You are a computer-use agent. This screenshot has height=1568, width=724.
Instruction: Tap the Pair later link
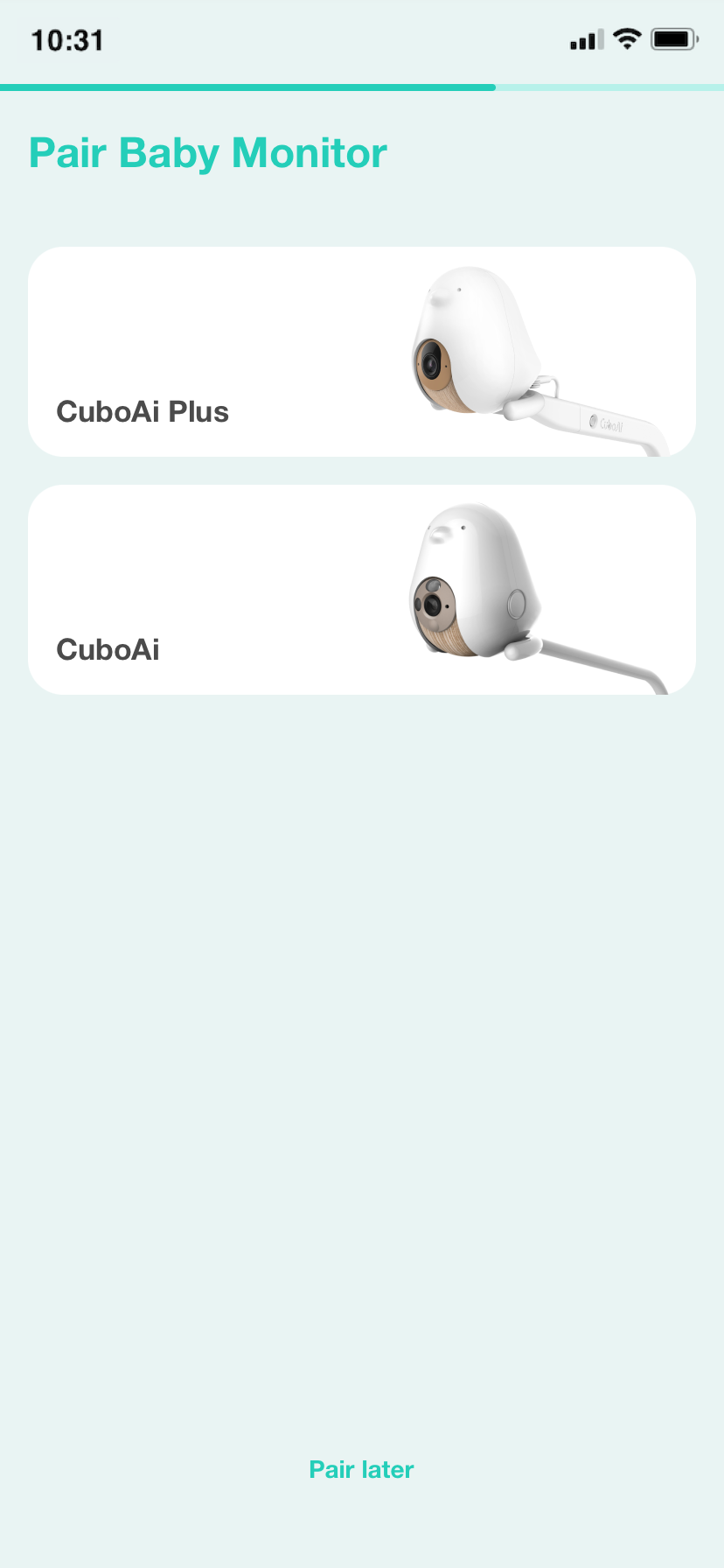tap(362, 1469)
